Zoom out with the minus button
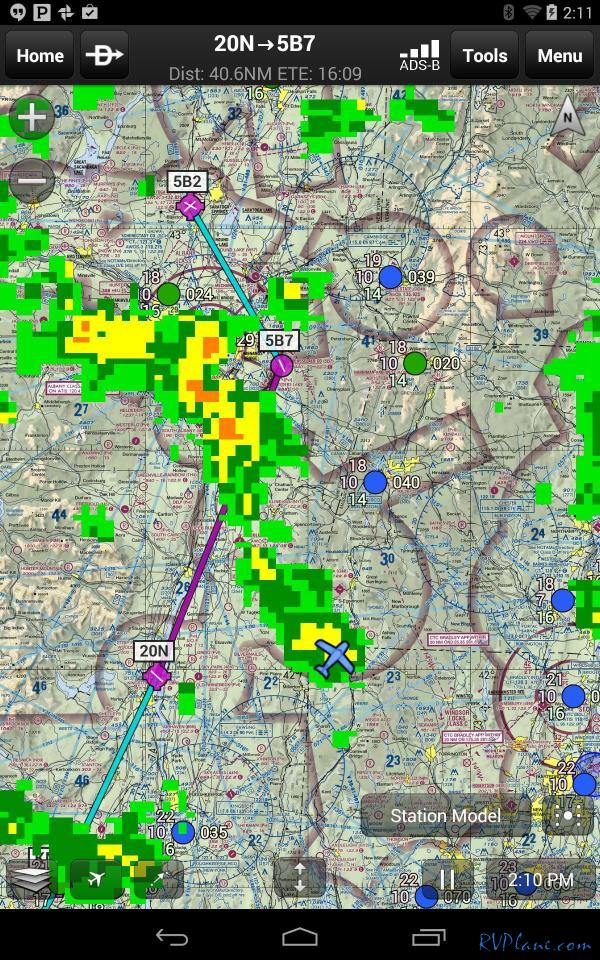This screenshot has height=960, width=600. pyautogui.click(x=32, y=181)
